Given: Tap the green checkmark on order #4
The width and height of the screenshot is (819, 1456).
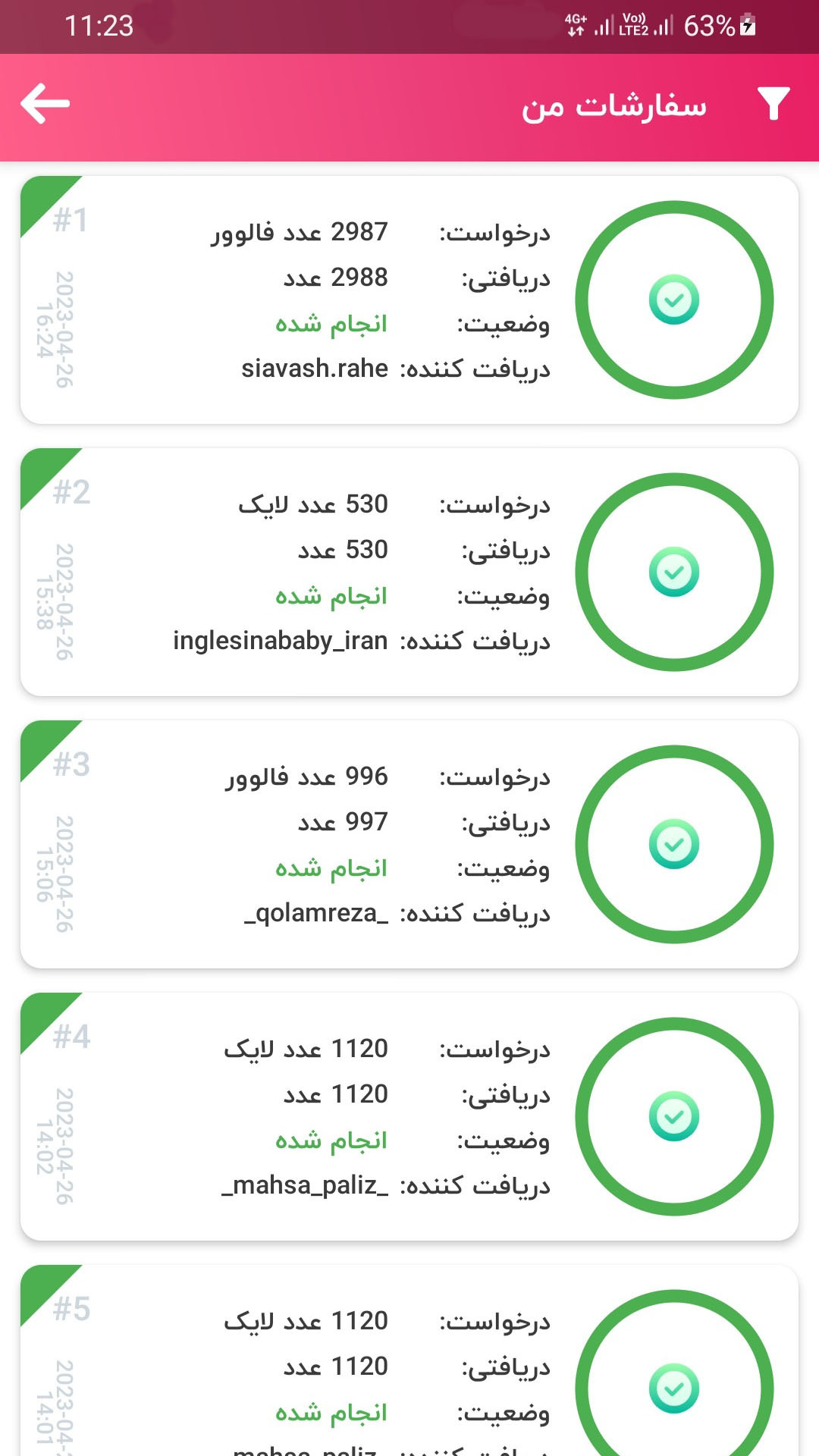Looking at the screenshot, I should [675, 1115].
